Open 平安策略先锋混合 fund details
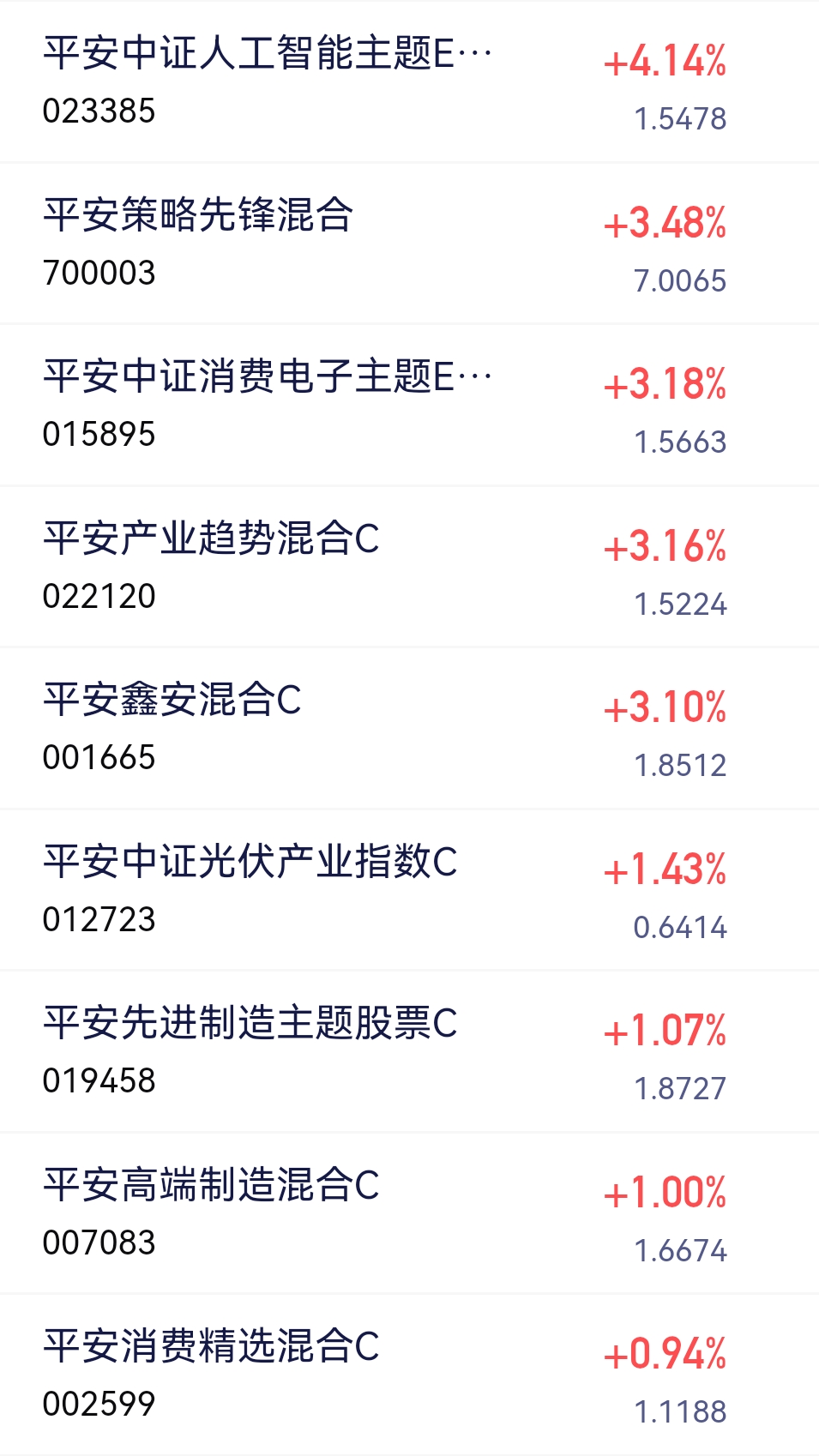Viewport: 819px width, 1456px height. (x=409, y=244)
